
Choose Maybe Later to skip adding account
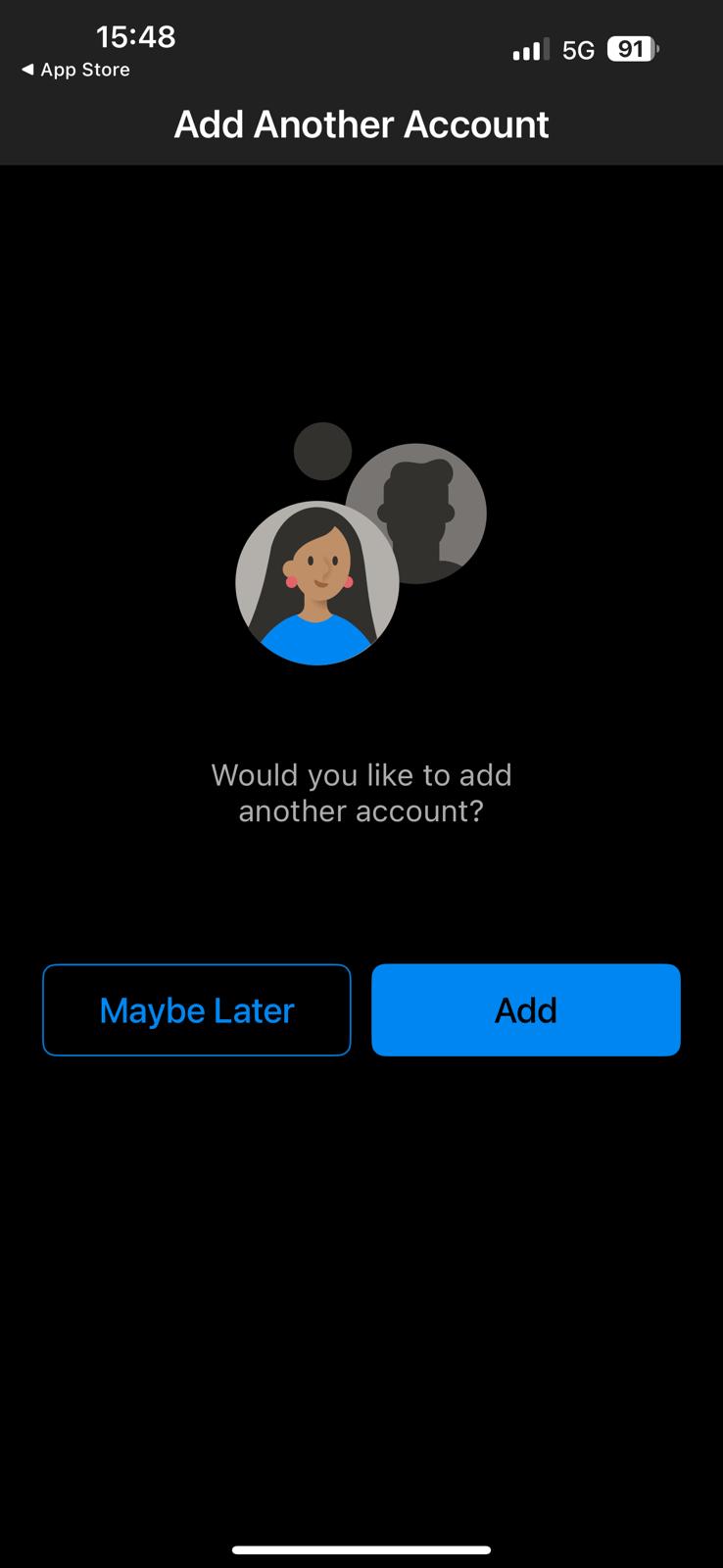coord(197,1009)
